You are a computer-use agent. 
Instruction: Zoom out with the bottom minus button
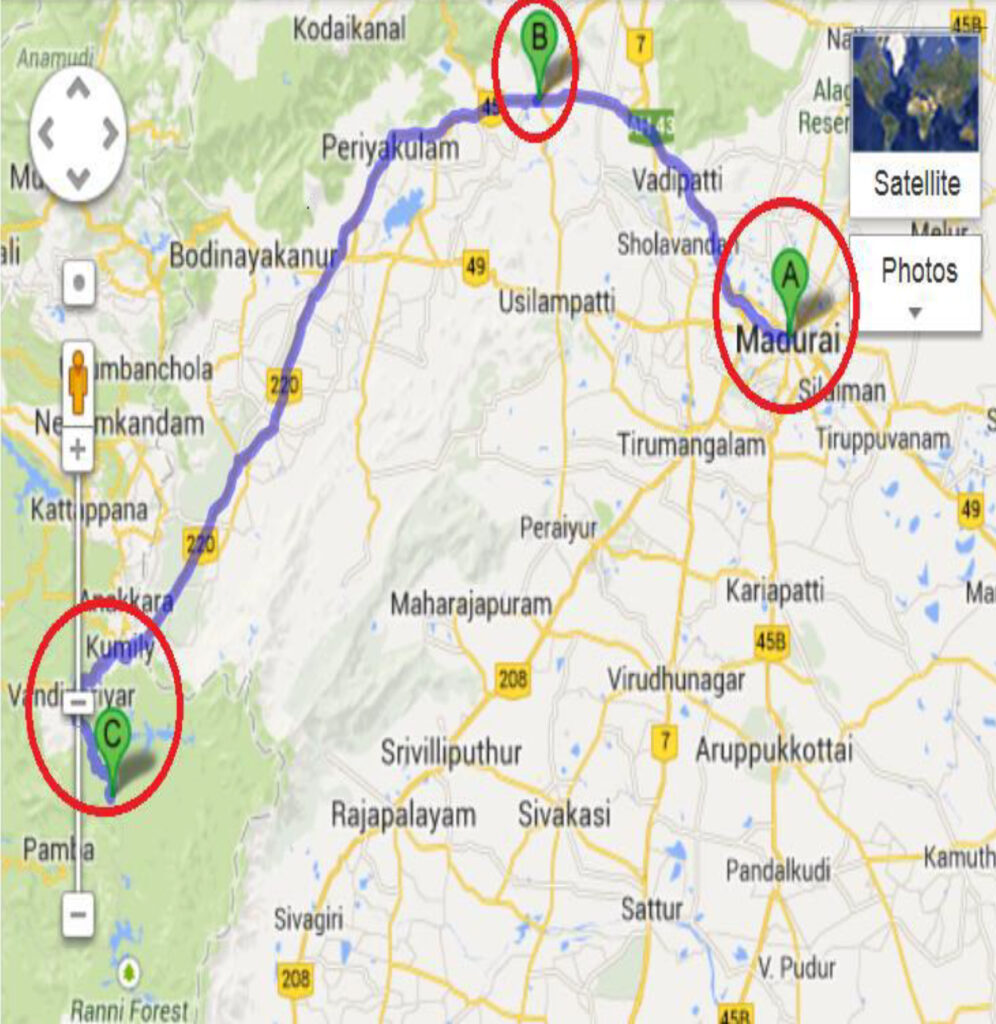click(x=78, y=913)
